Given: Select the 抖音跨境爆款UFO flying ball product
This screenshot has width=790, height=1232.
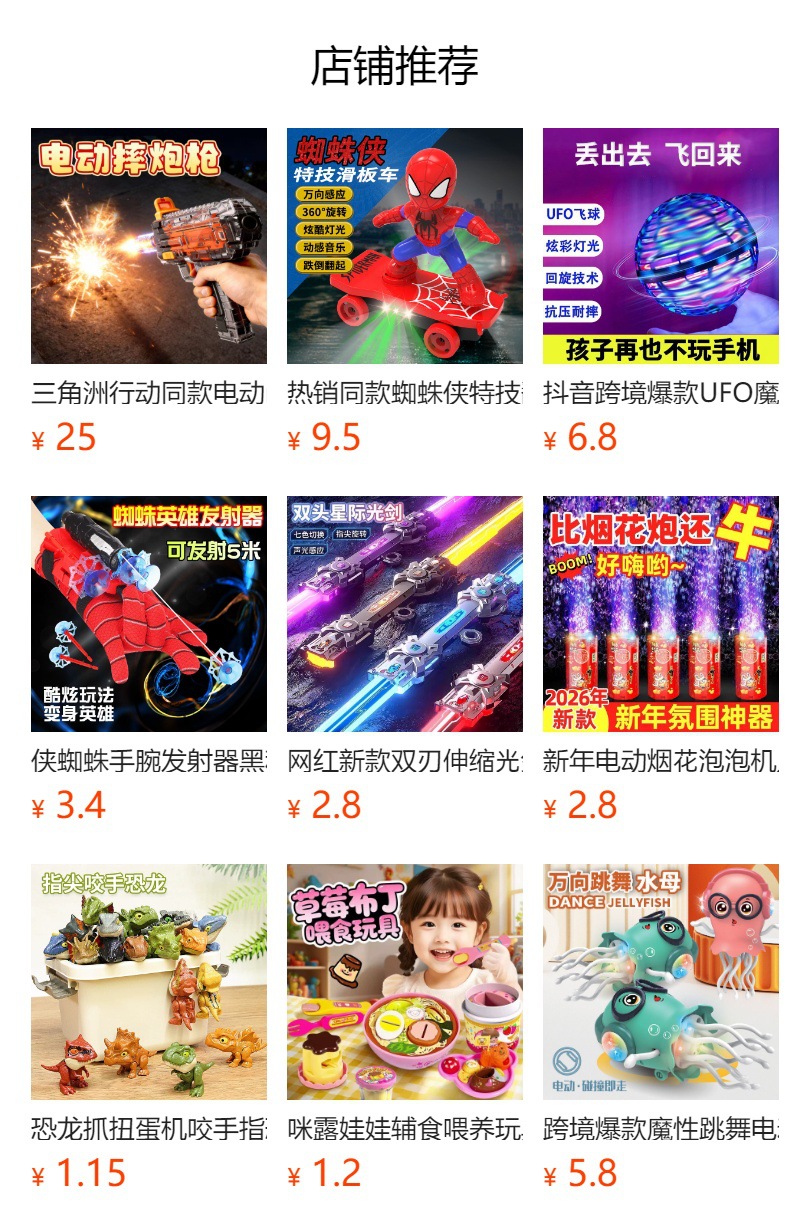Looking at the screenshot, I should [x=661, y=246].
